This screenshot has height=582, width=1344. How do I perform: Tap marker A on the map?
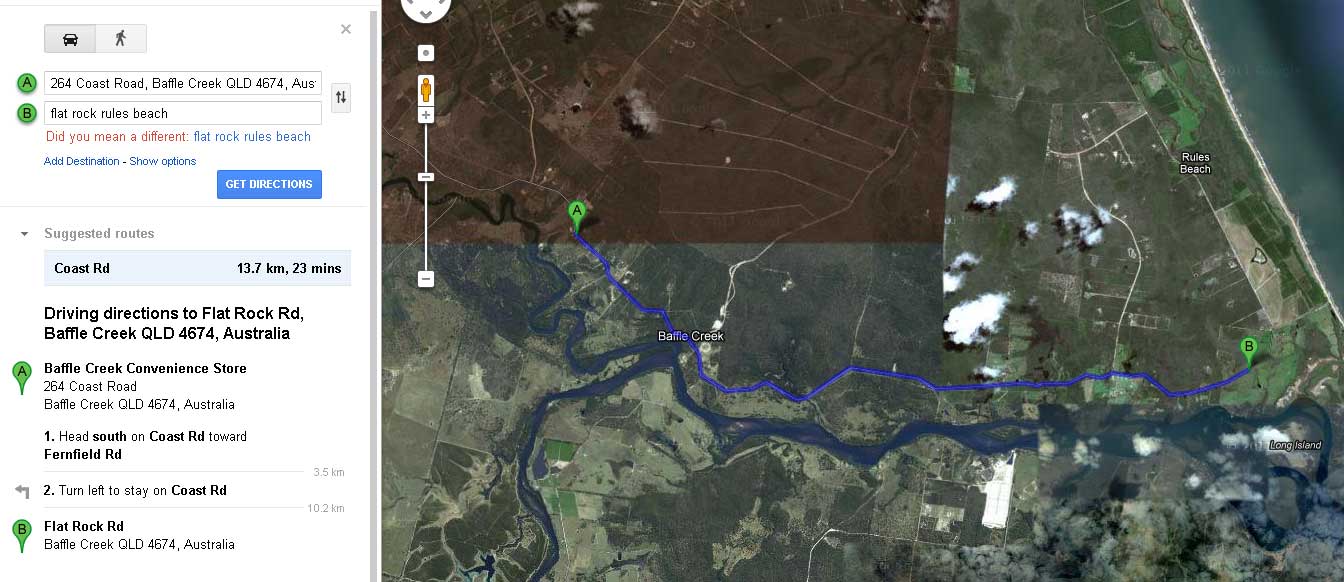[x=577, y=214]
